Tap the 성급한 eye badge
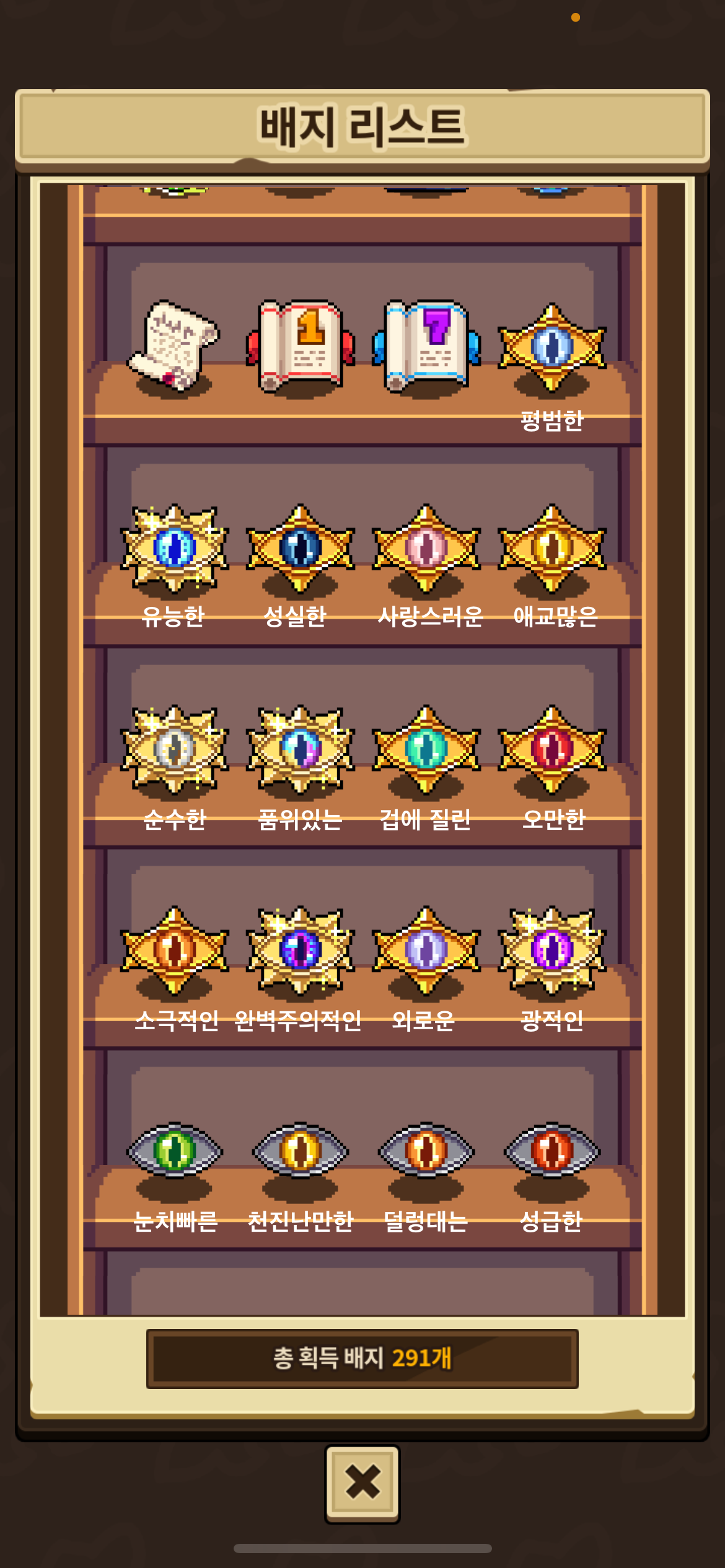The image size is (725, 1568). (551, 1151)
